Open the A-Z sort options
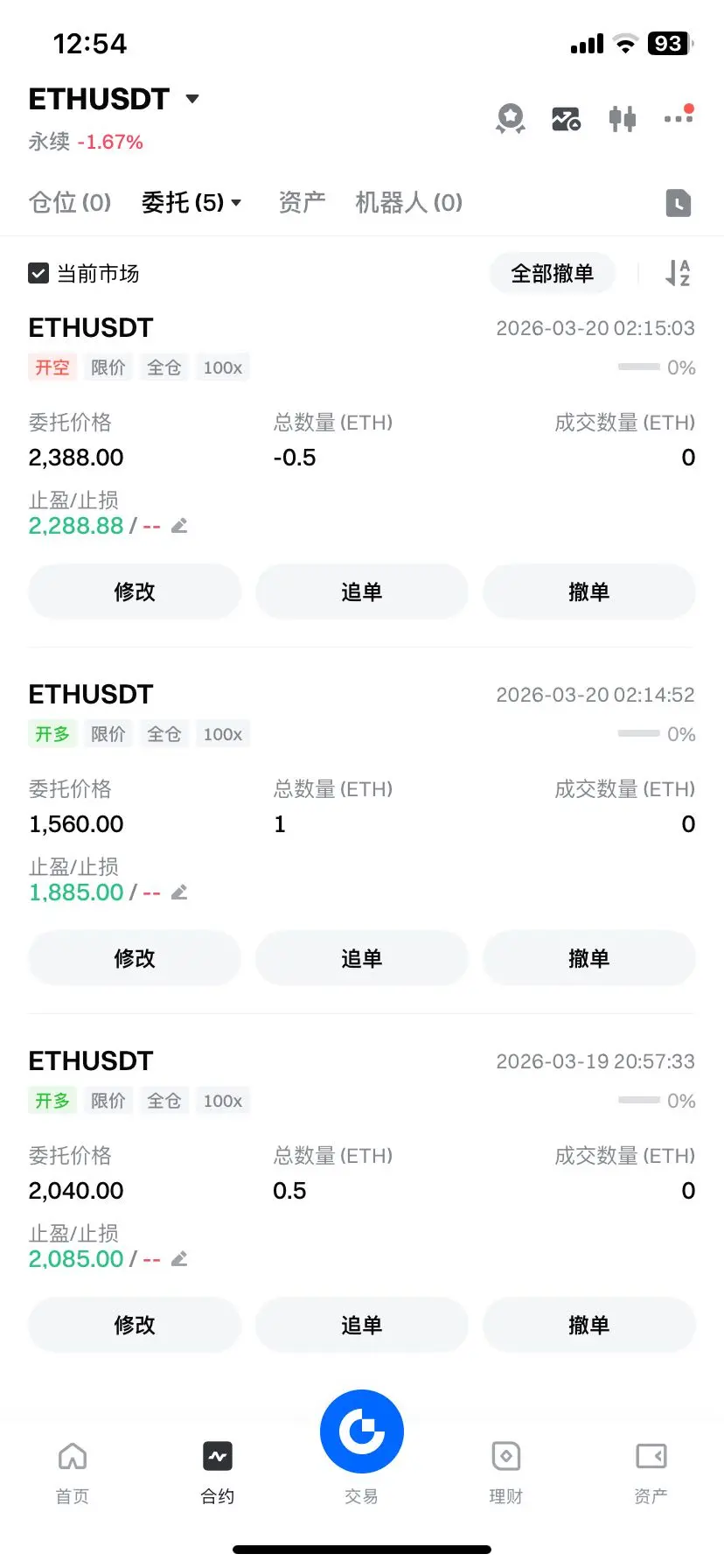 pyautogui.click(x=678, y=274)
